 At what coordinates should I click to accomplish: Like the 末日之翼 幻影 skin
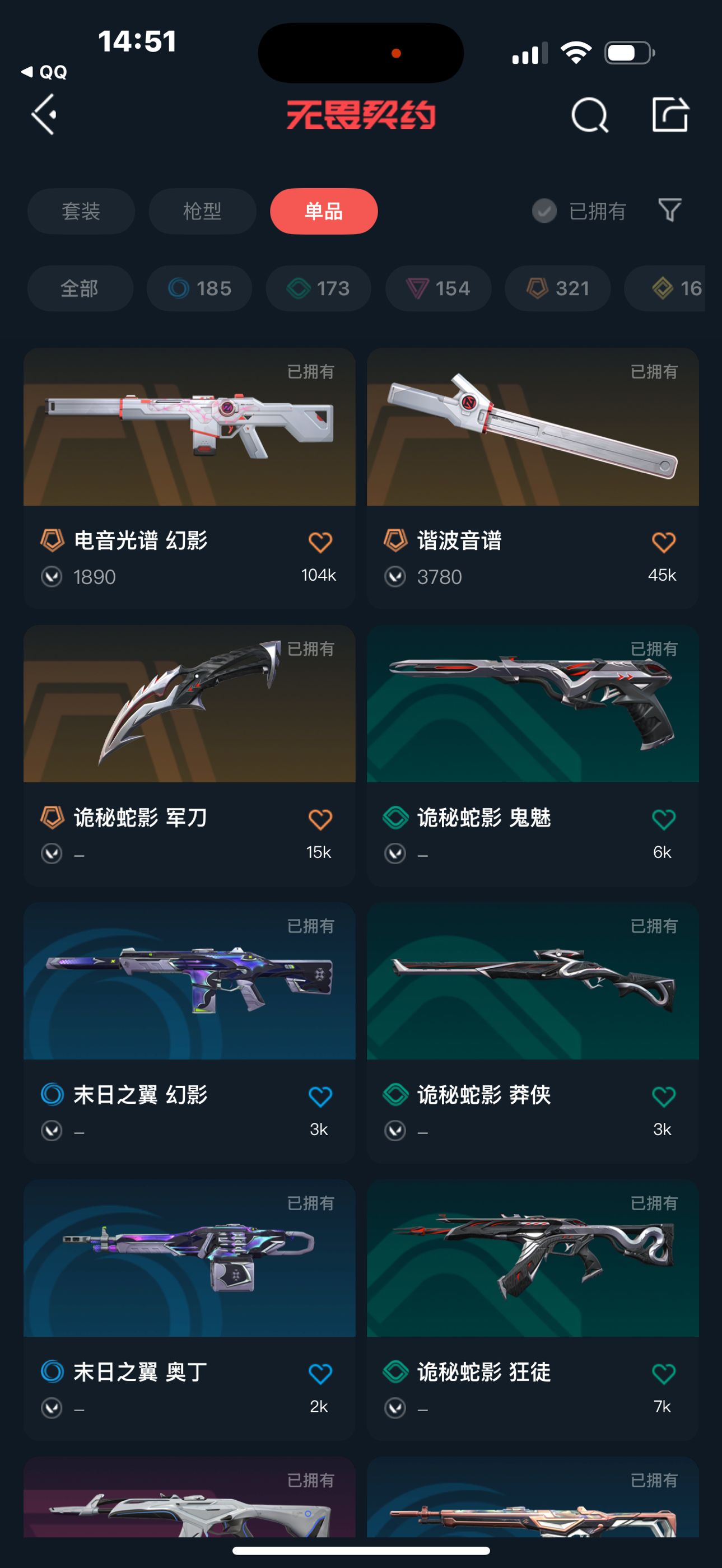coord(320,1096)
